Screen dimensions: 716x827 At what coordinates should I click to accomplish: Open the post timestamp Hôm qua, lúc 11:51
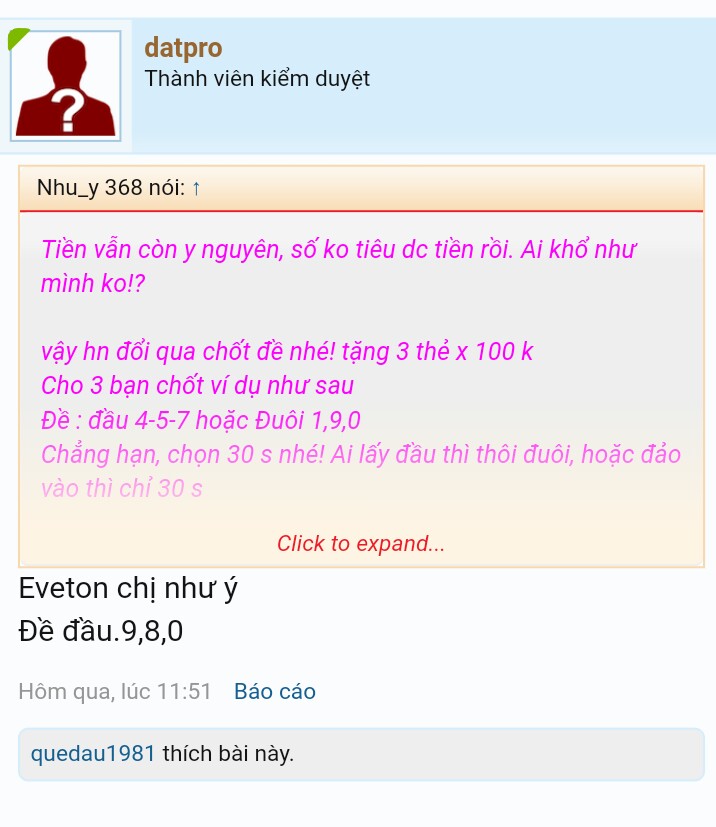click(115, 691)
